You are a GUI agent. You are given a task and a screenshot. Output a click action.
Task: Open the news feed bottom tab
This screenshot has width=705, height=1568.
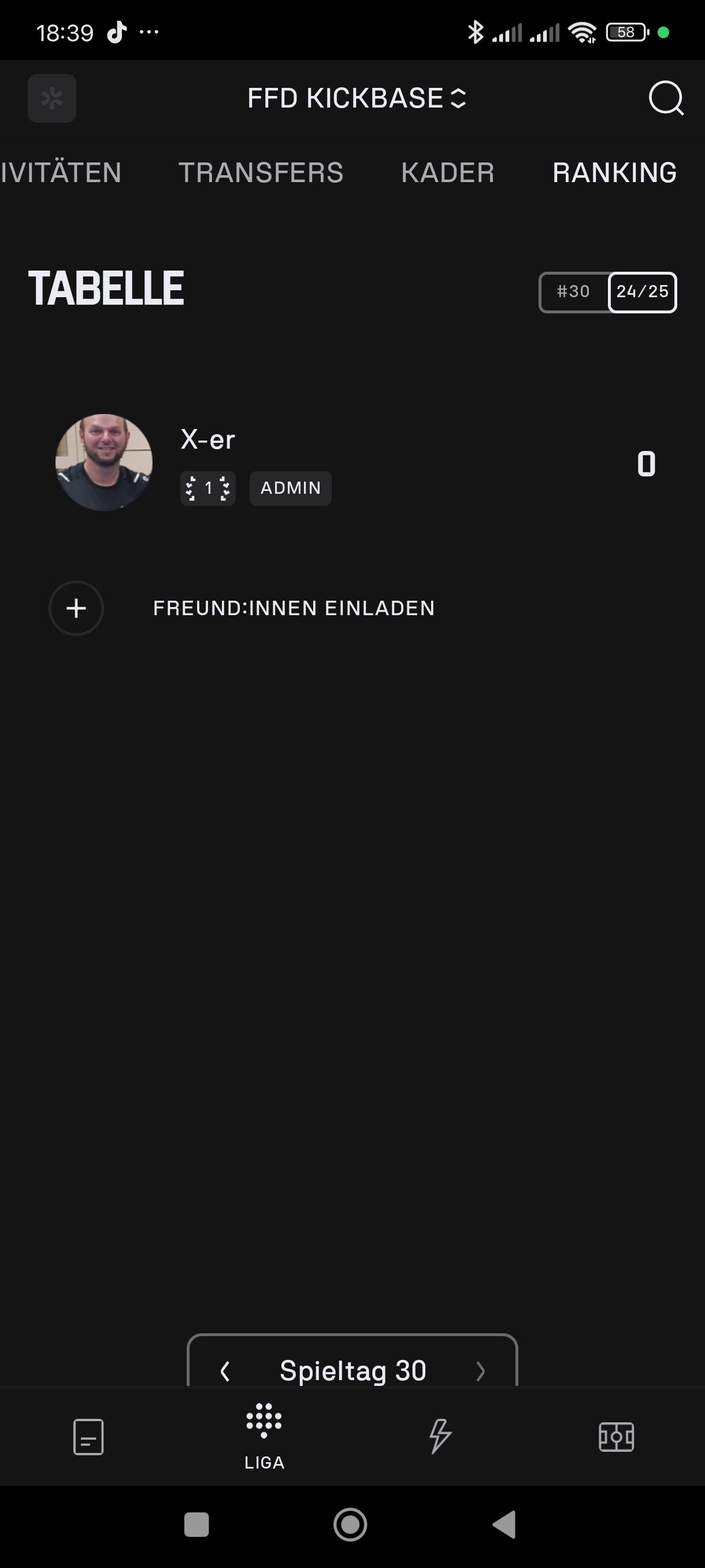(88, 1437)
